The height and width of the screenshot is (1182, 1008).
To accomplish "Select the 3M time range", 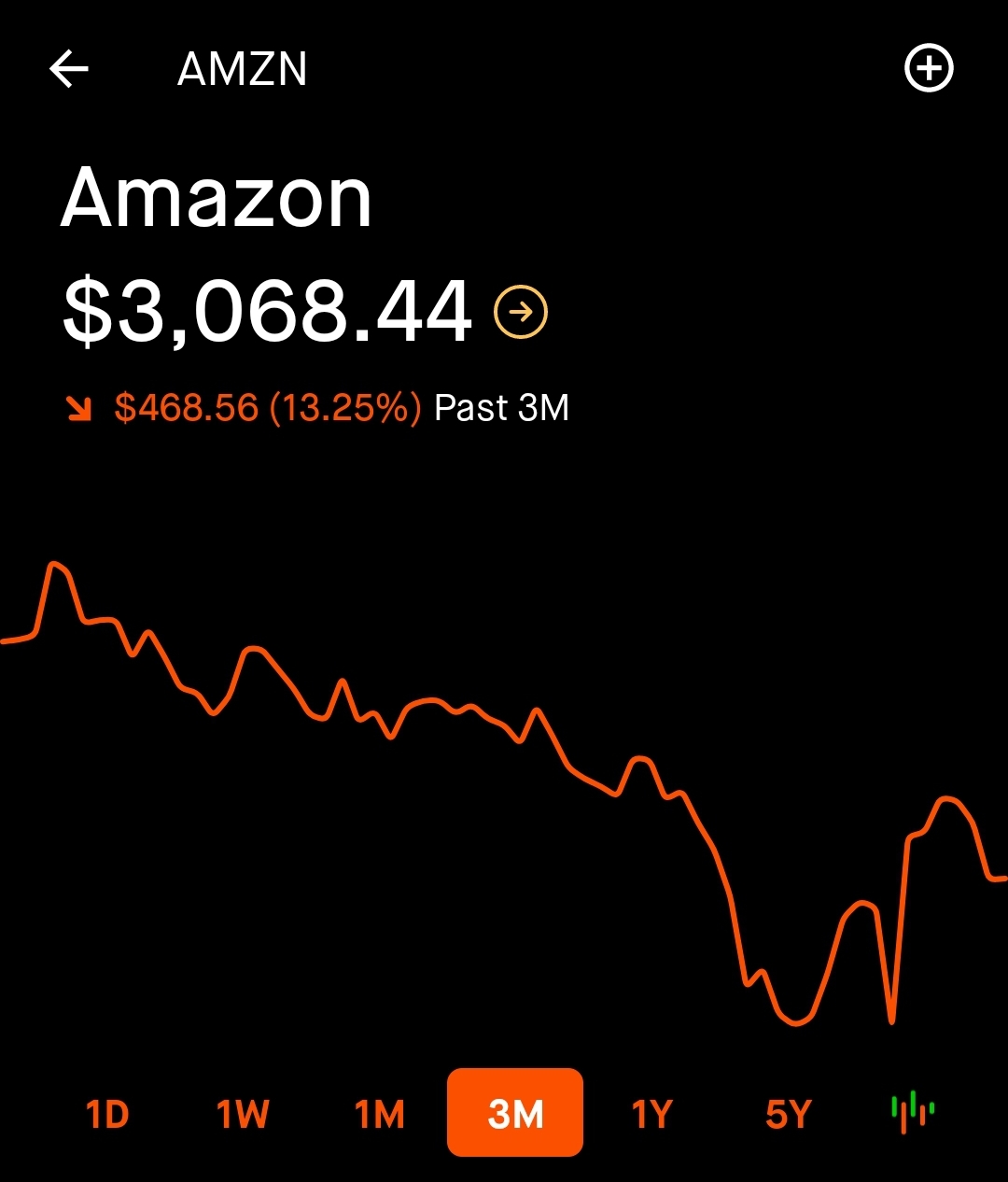I will point(515,1113).
